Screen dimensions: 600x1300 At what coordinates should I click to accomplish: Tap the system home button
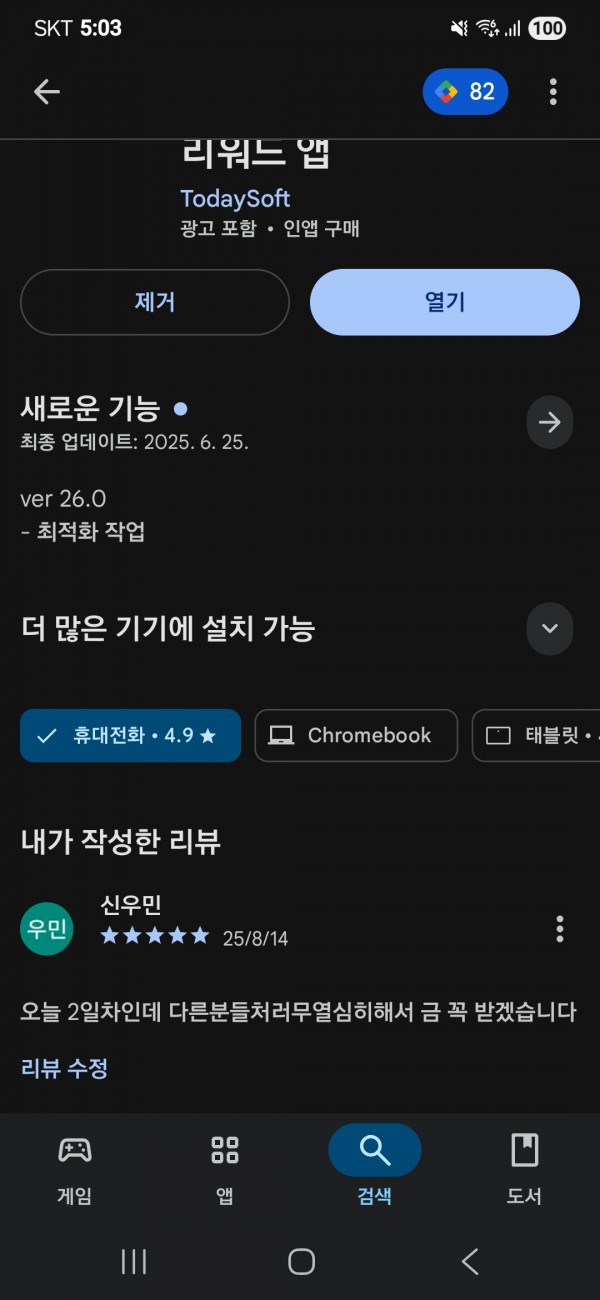301,1261
